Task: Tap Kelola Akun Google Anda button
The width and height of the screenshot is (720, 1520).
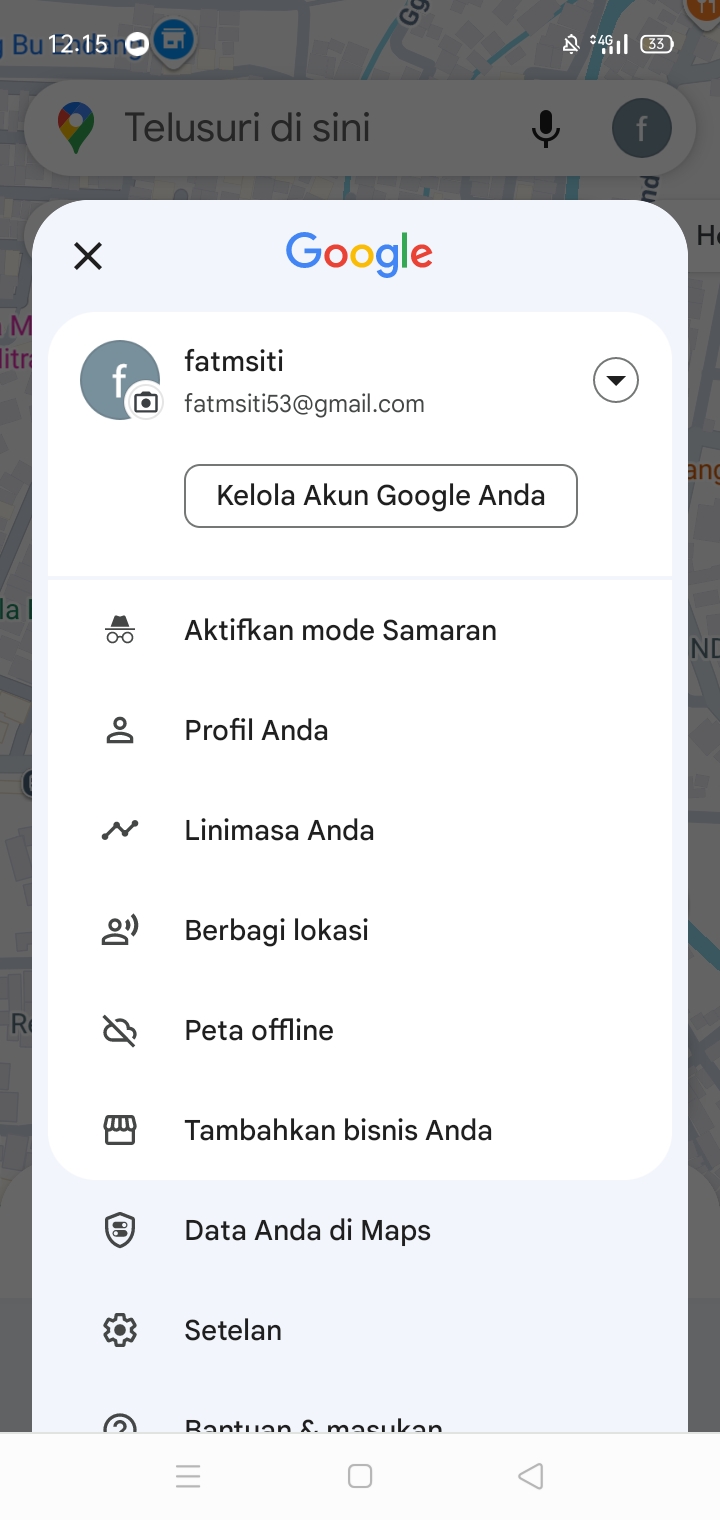Action: click(x=381, y=495)
